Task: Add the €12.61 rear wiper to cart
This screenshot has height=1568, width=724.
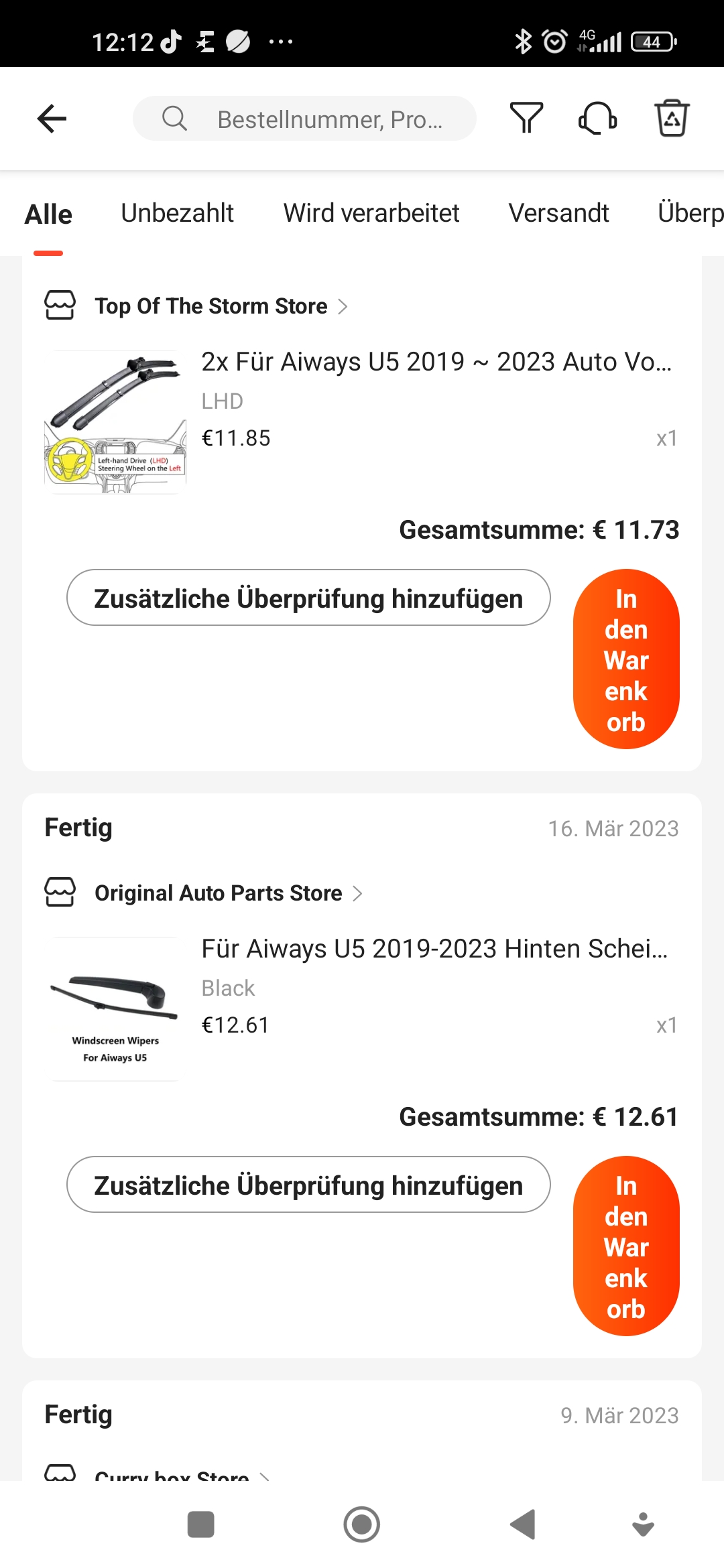Action: pos(626,1246)
